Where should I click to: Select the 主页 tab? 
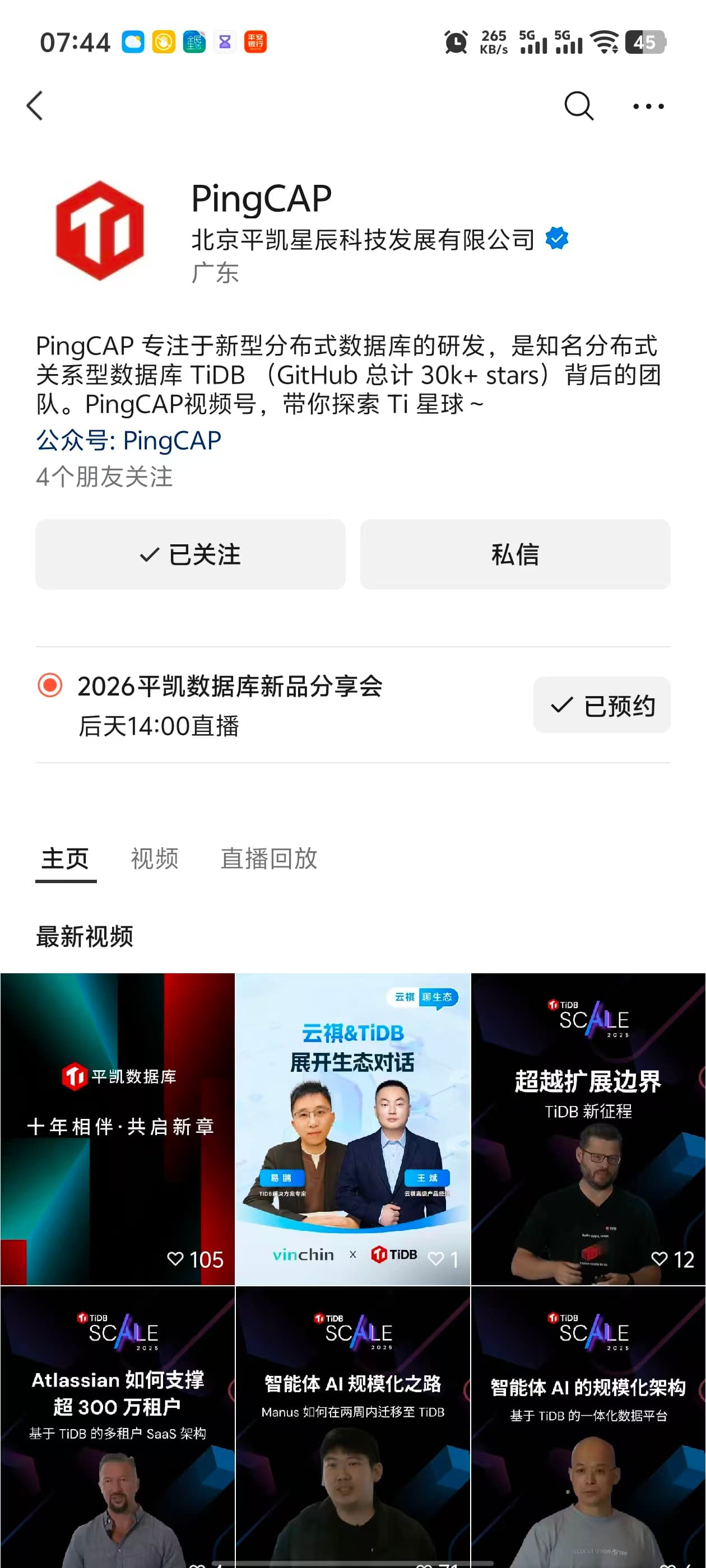(65, 858)
